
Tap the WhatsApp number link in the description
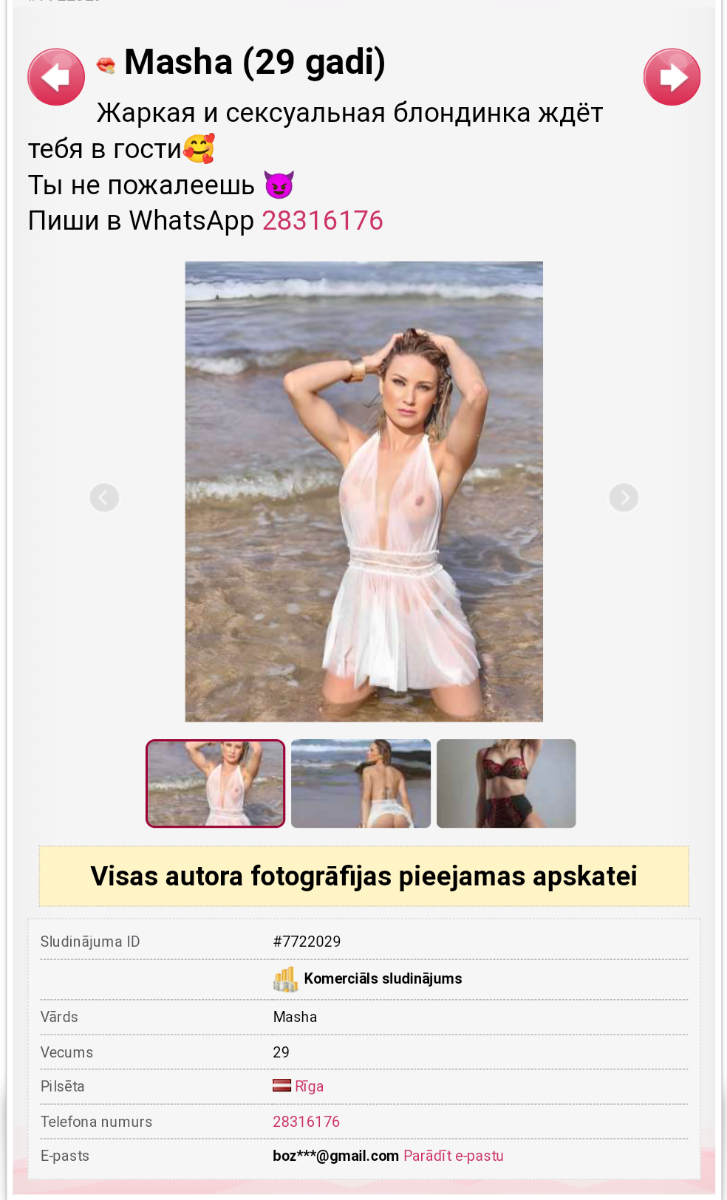(x=322, y=221)
